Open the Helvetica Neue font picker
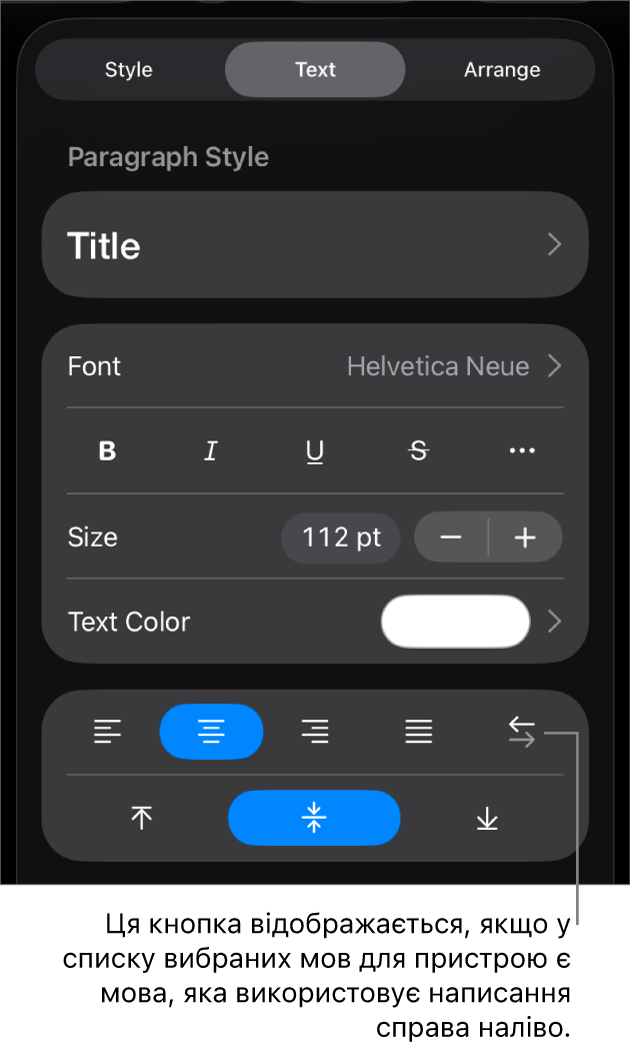Viewport: 630px width, 1056px height. [x=452, y=367]
